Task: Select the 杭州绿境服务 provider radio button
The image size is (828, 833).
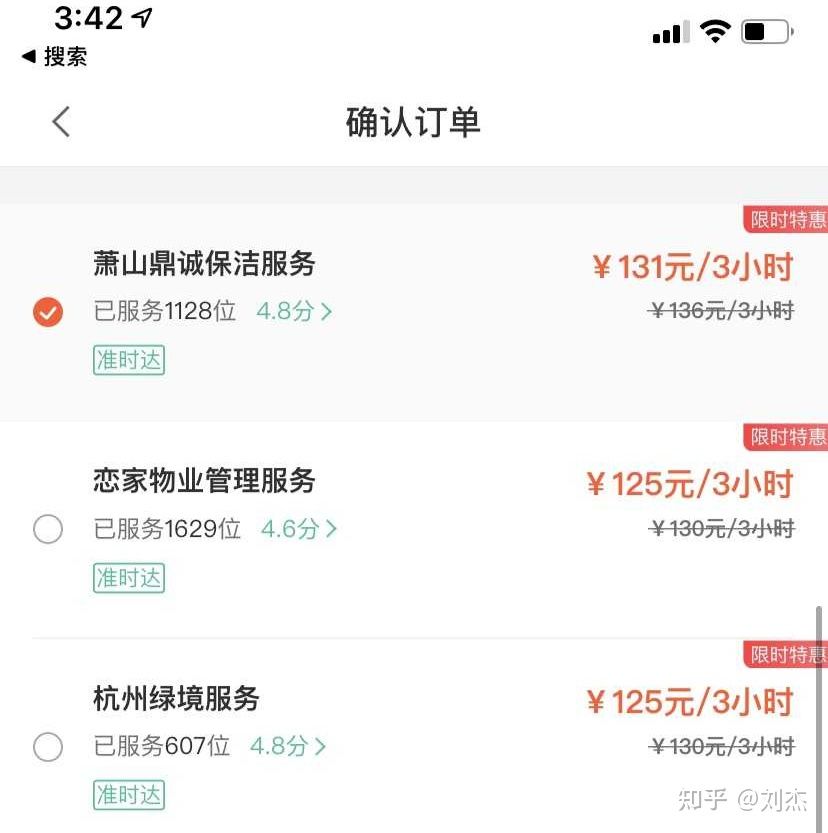Action: pos(47,747)
